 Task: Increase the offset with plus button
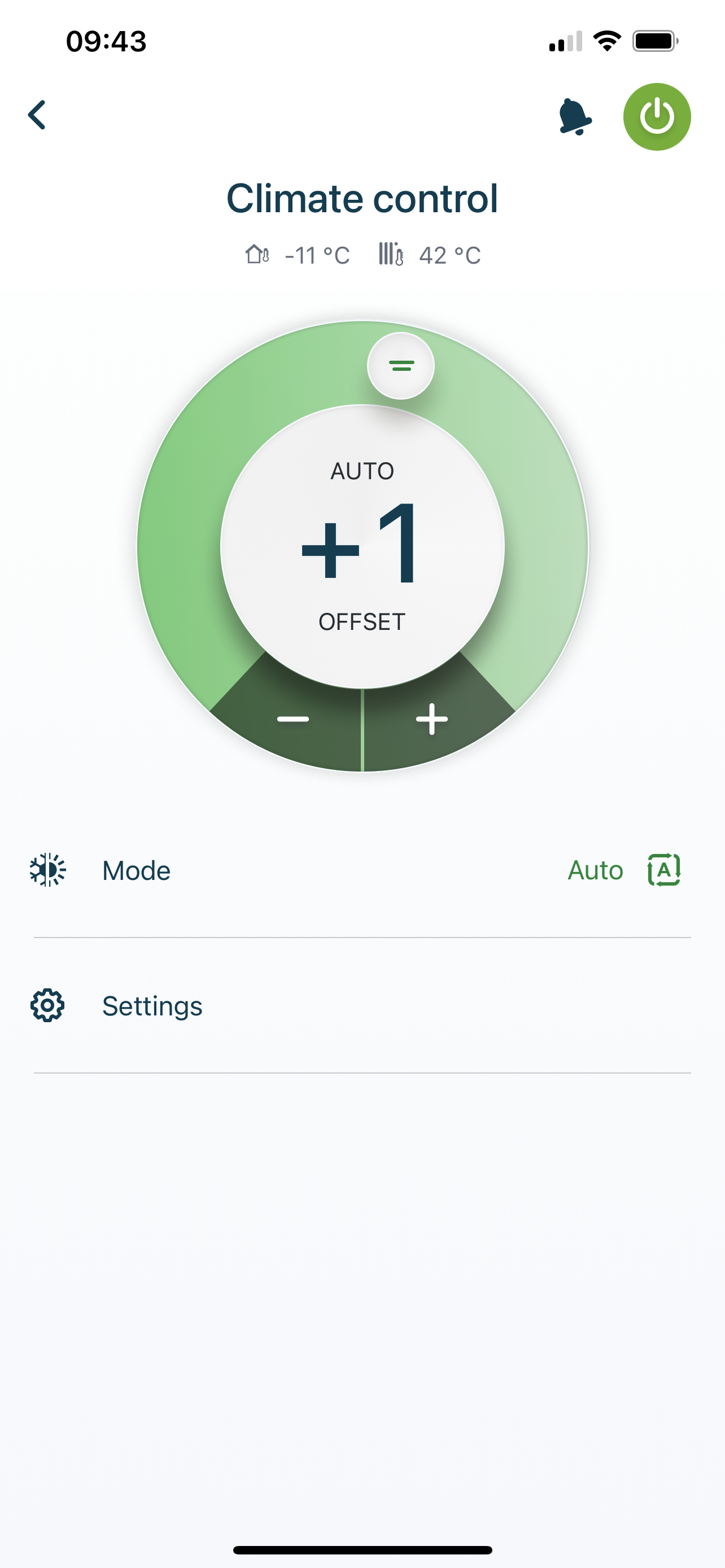(431, 720)
